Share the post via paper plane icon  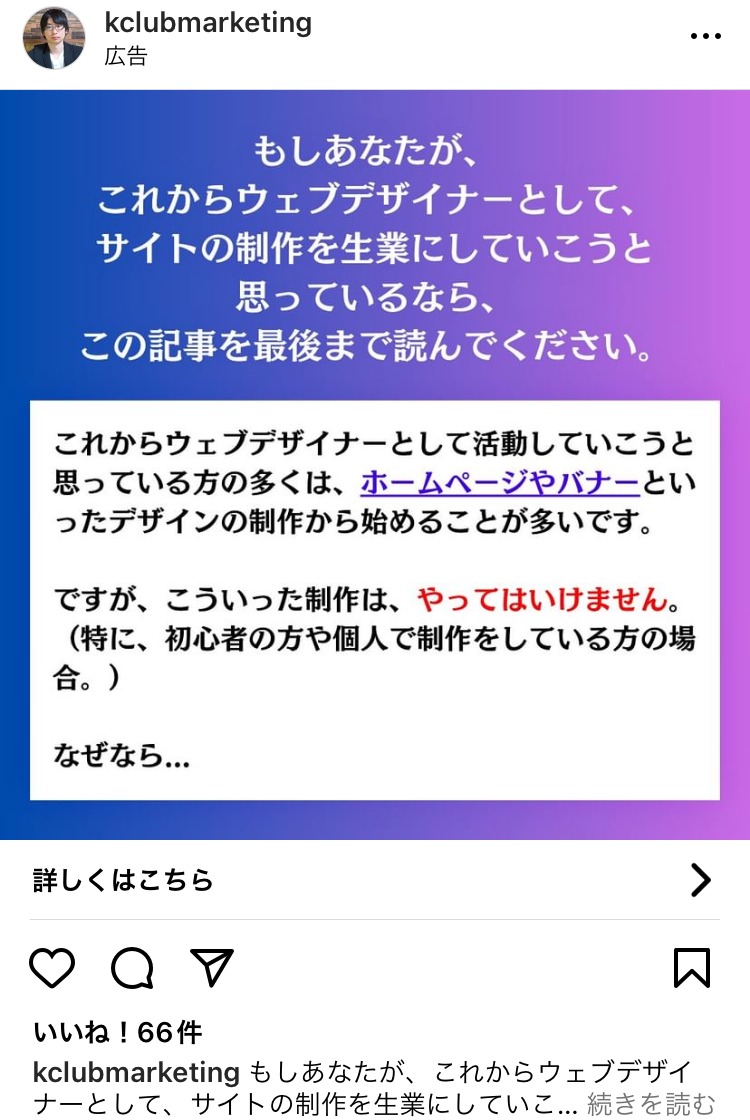[x=212, y=968]
